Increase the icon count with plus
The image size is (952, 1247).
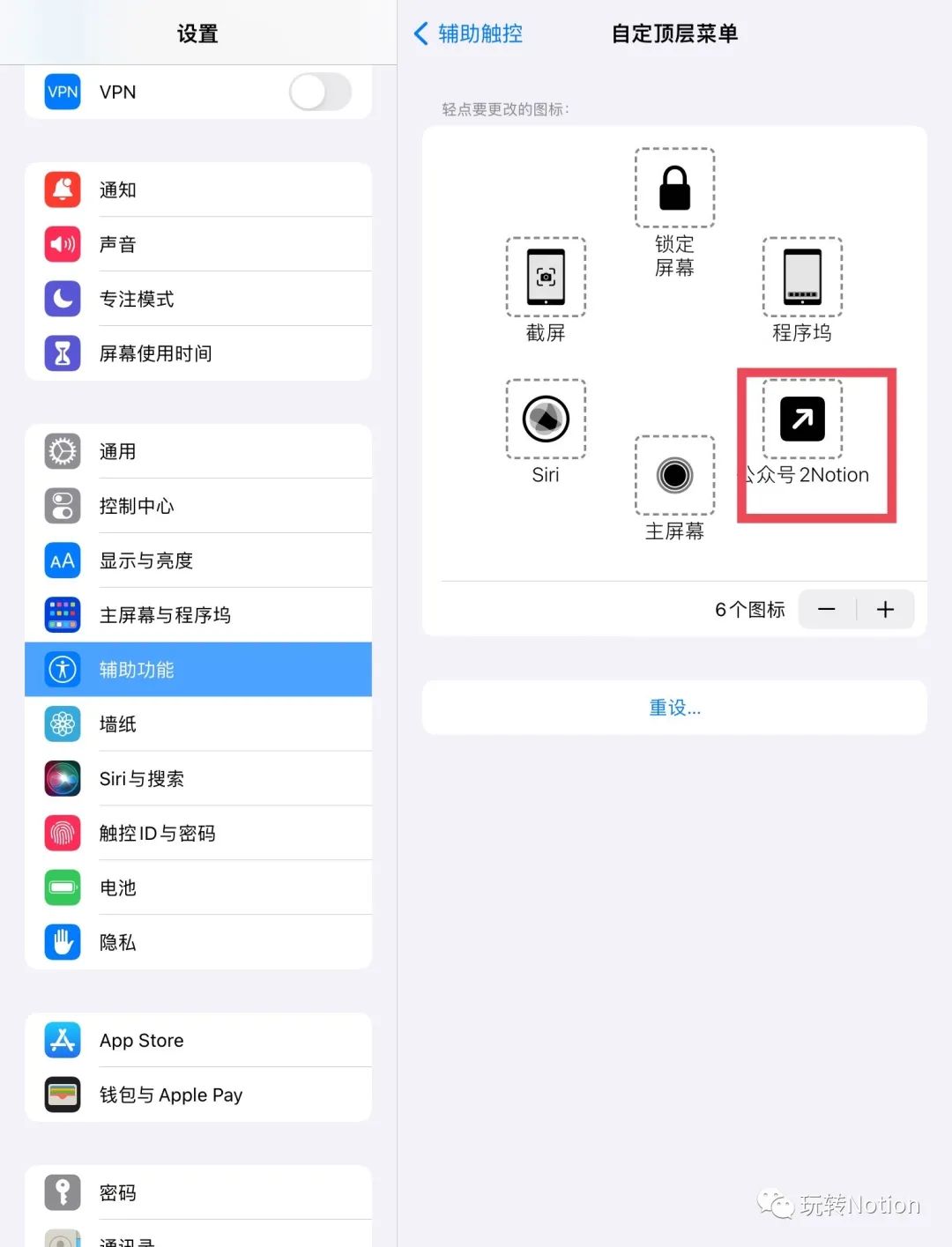tap(885, 610)
